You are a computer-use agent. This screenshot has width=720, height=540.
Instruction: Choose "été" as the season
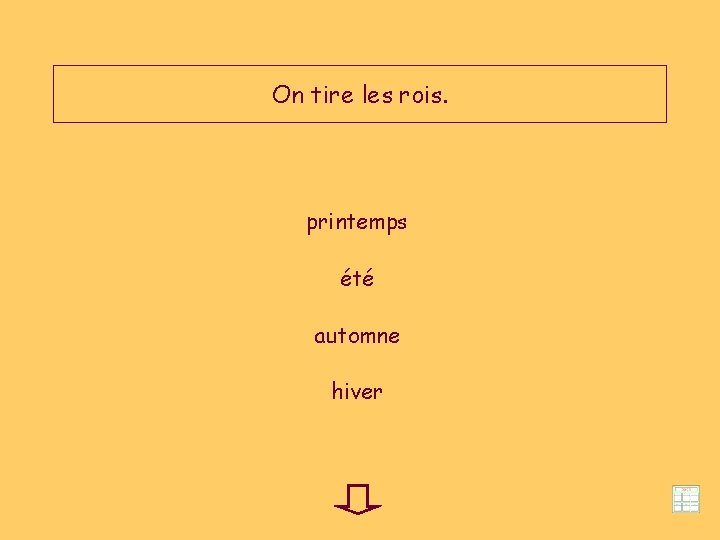[357, 278]
